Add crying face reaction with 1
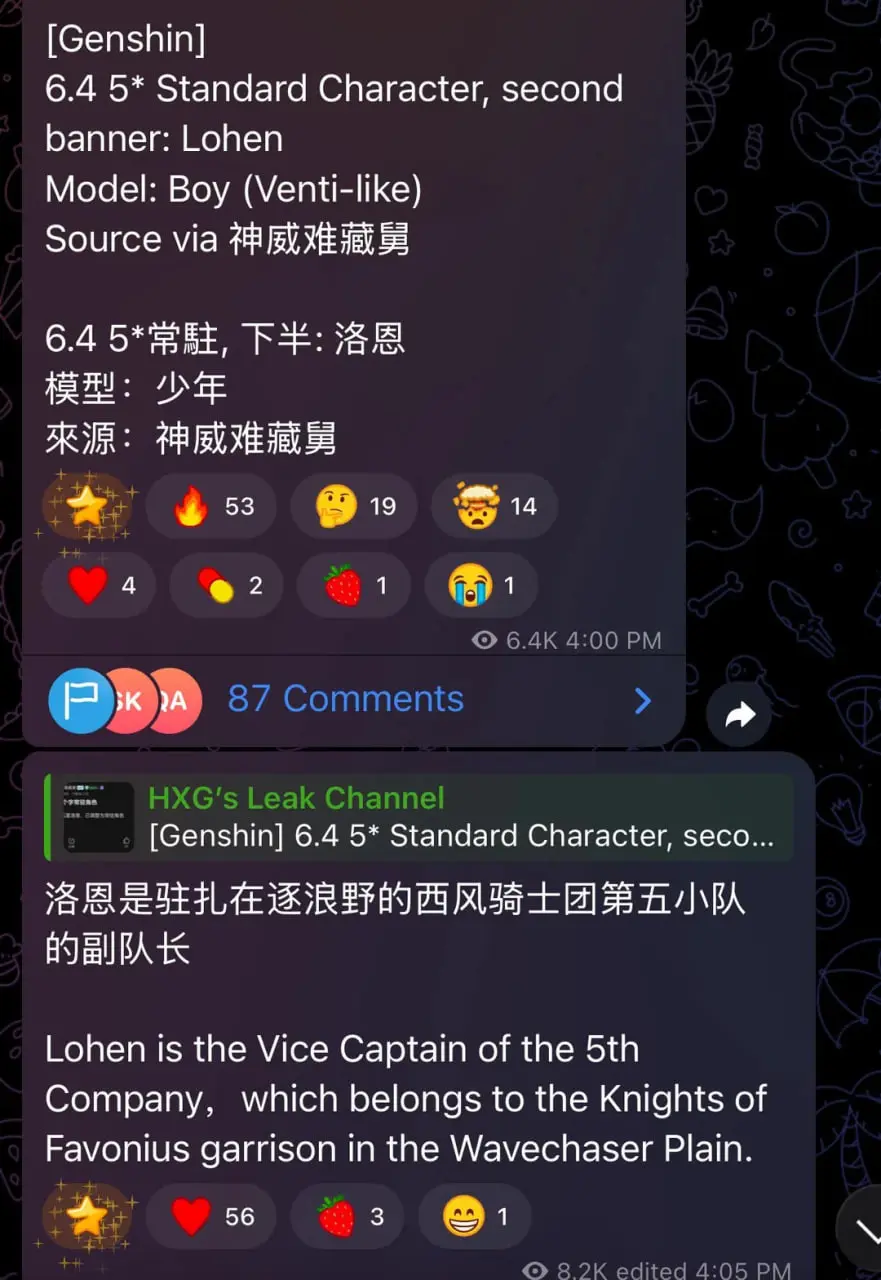Viewport: 881px width, 1280px height. click(x=481, y=585)
